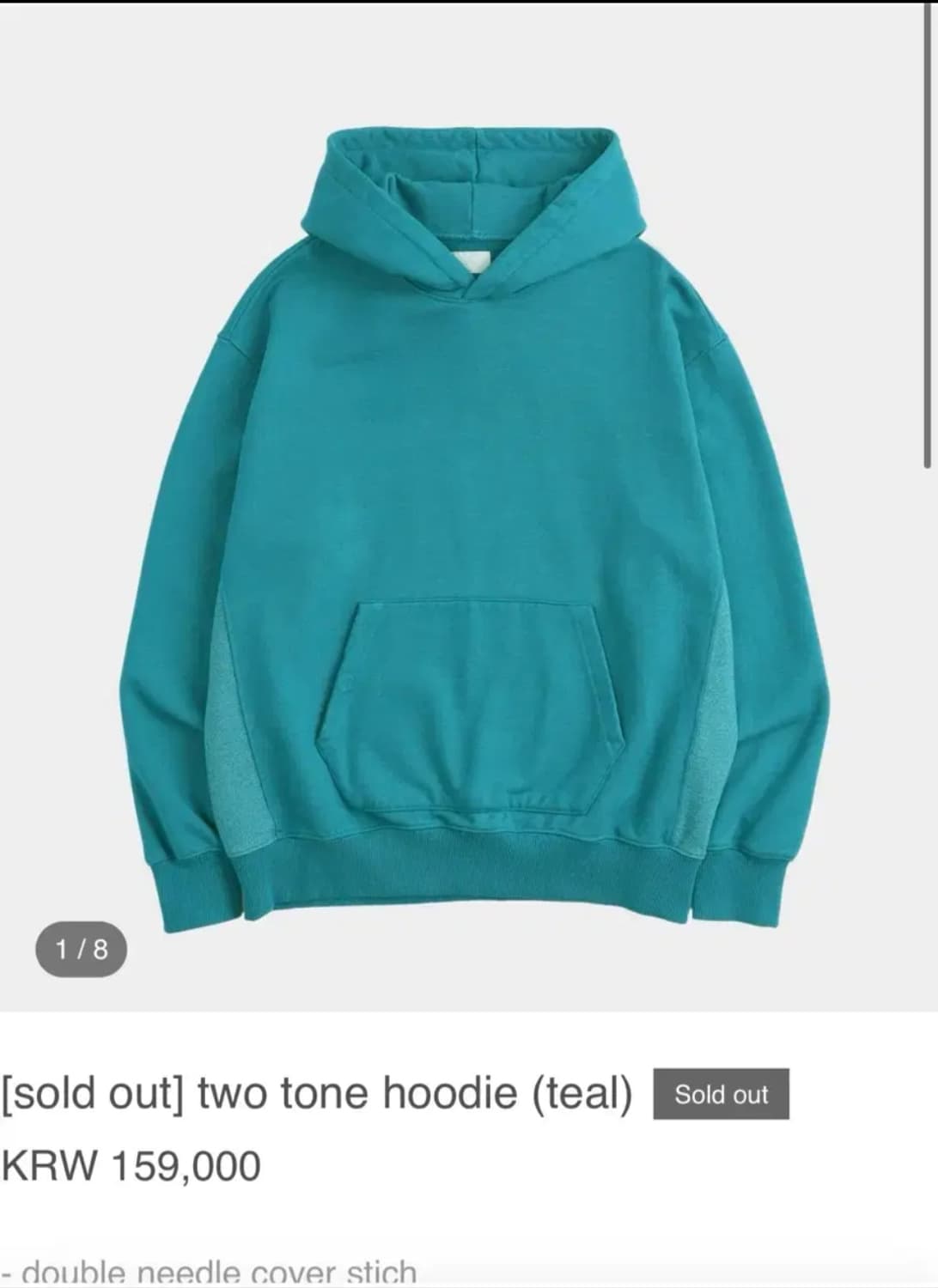
Task: Select the Sold out status badge
Action: [721, 1095]
